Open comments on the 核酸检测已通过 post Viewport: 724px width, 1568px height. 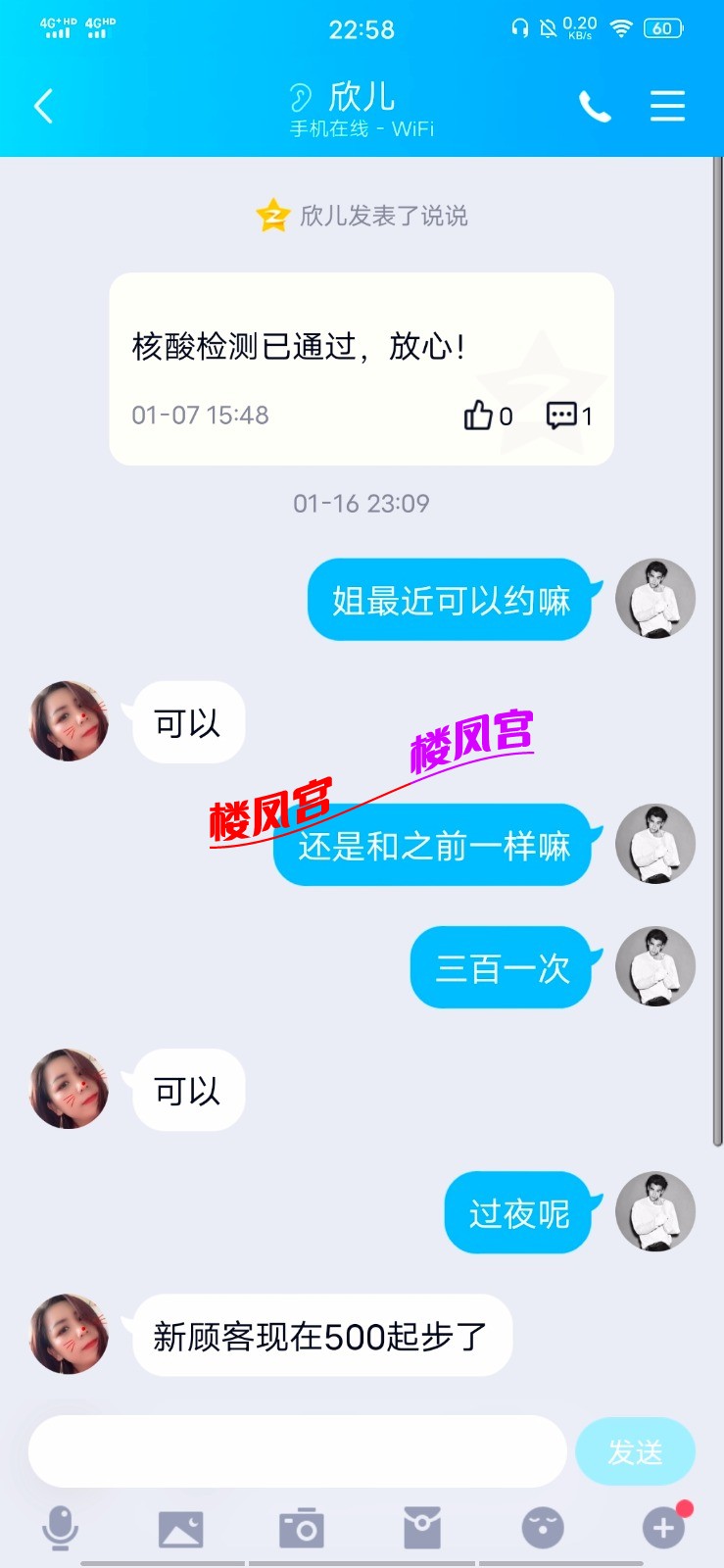[562, 416]
